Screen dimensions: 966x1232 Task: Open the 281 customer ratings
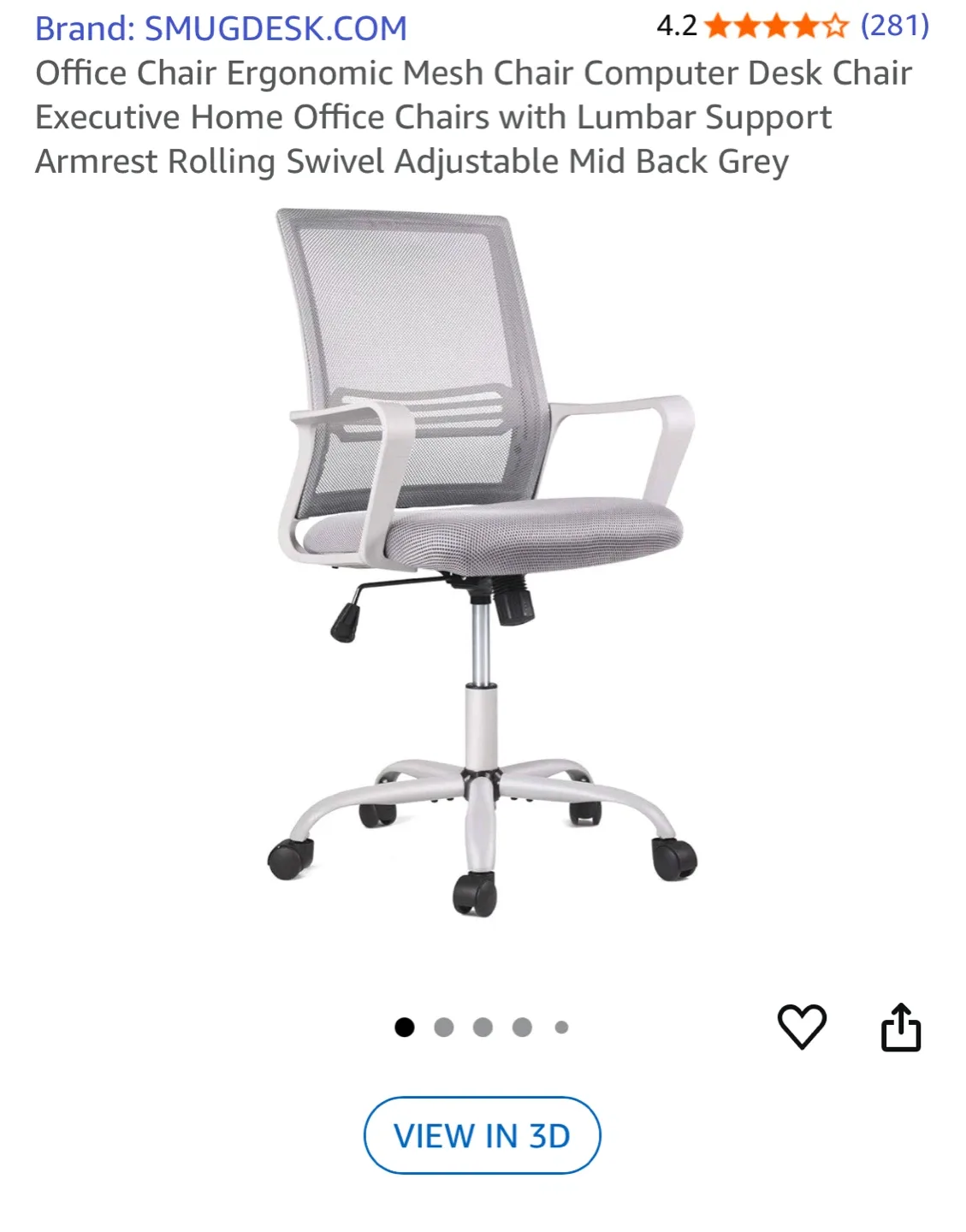pos(894,26)
